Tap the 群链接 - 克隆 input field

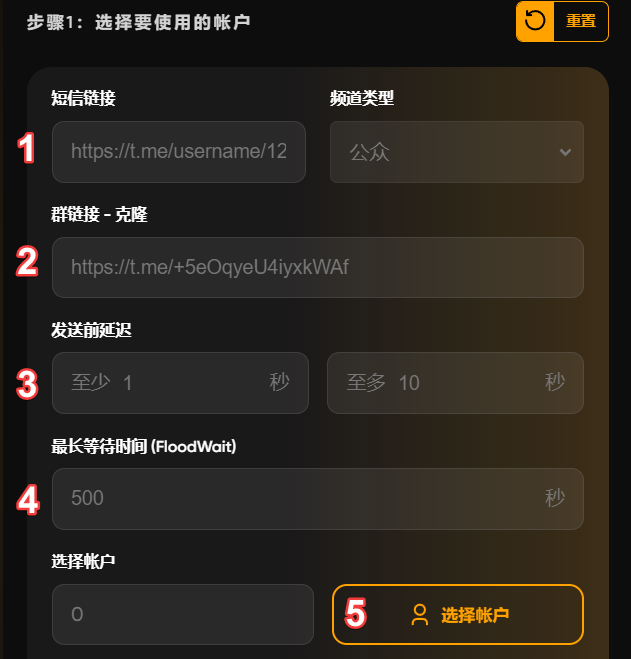[317, 267]
